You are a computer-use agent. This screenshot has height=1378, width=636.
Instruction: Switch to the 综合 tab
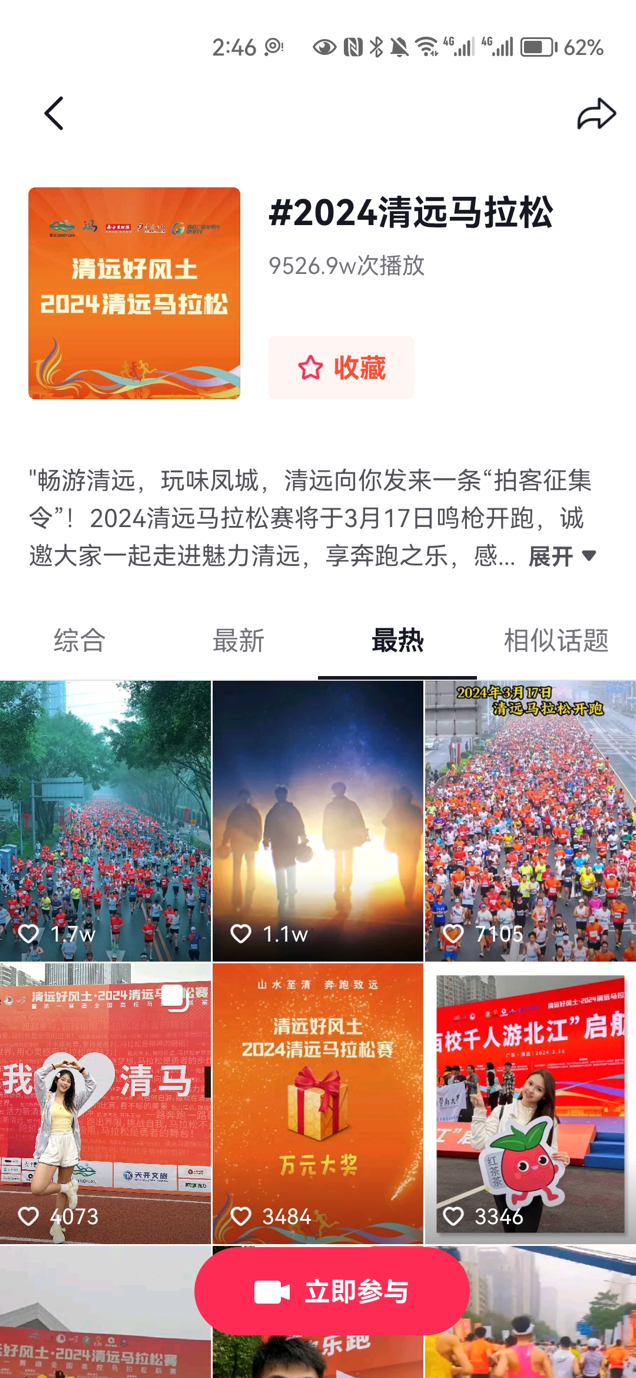(79, 640)
